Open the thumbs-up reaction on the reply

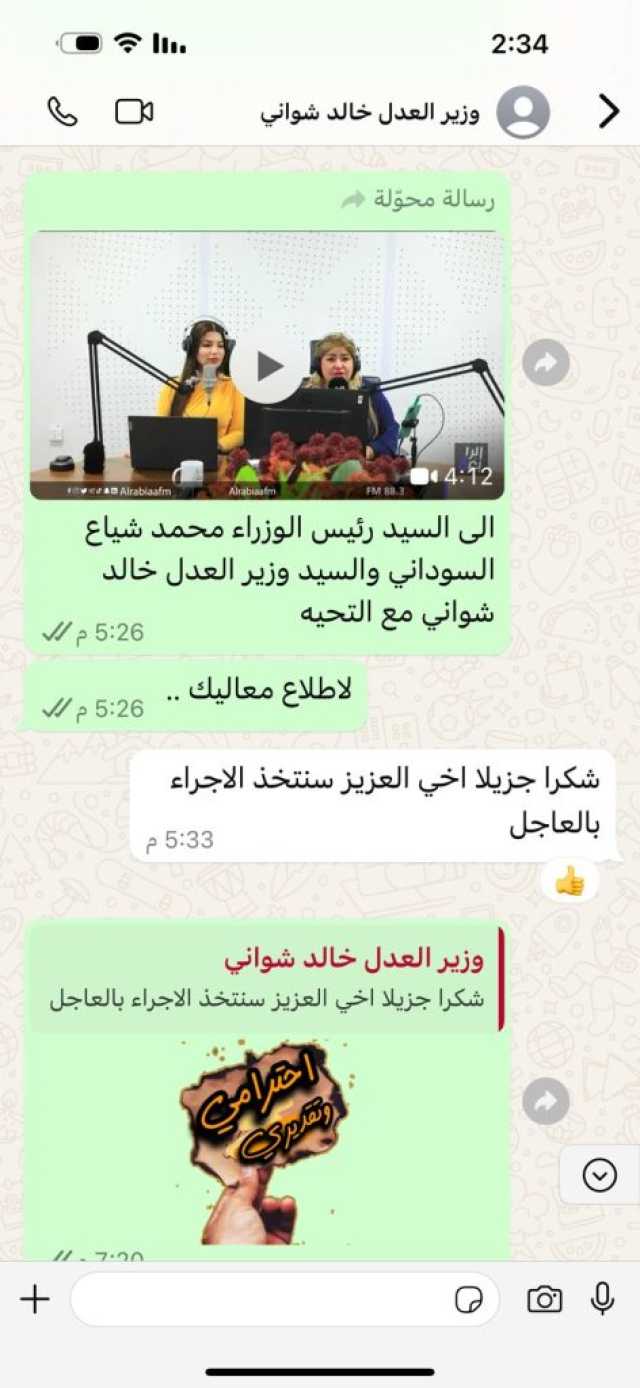570,881
